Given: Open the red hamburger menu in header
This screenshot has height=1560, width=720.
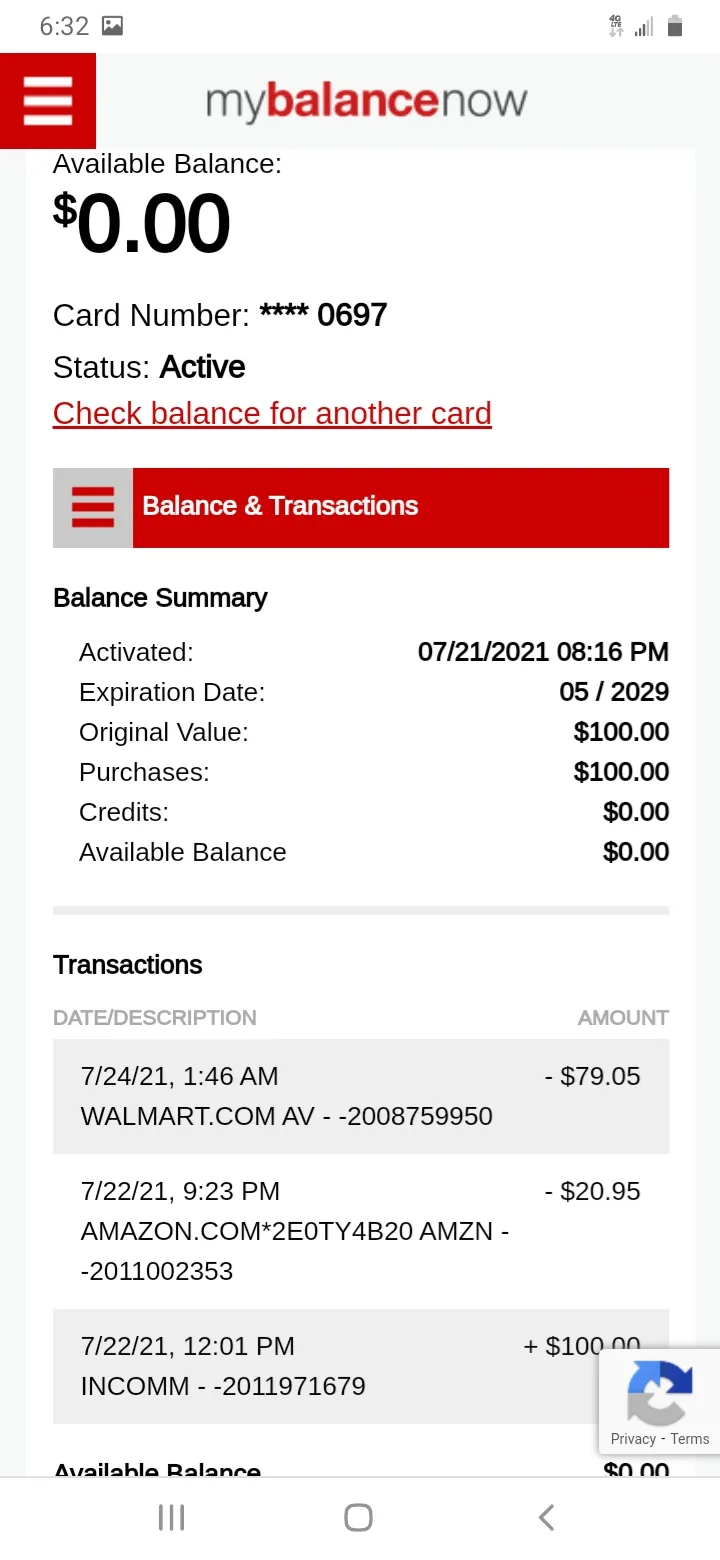Looking at the screenshot, I should 48,101.
